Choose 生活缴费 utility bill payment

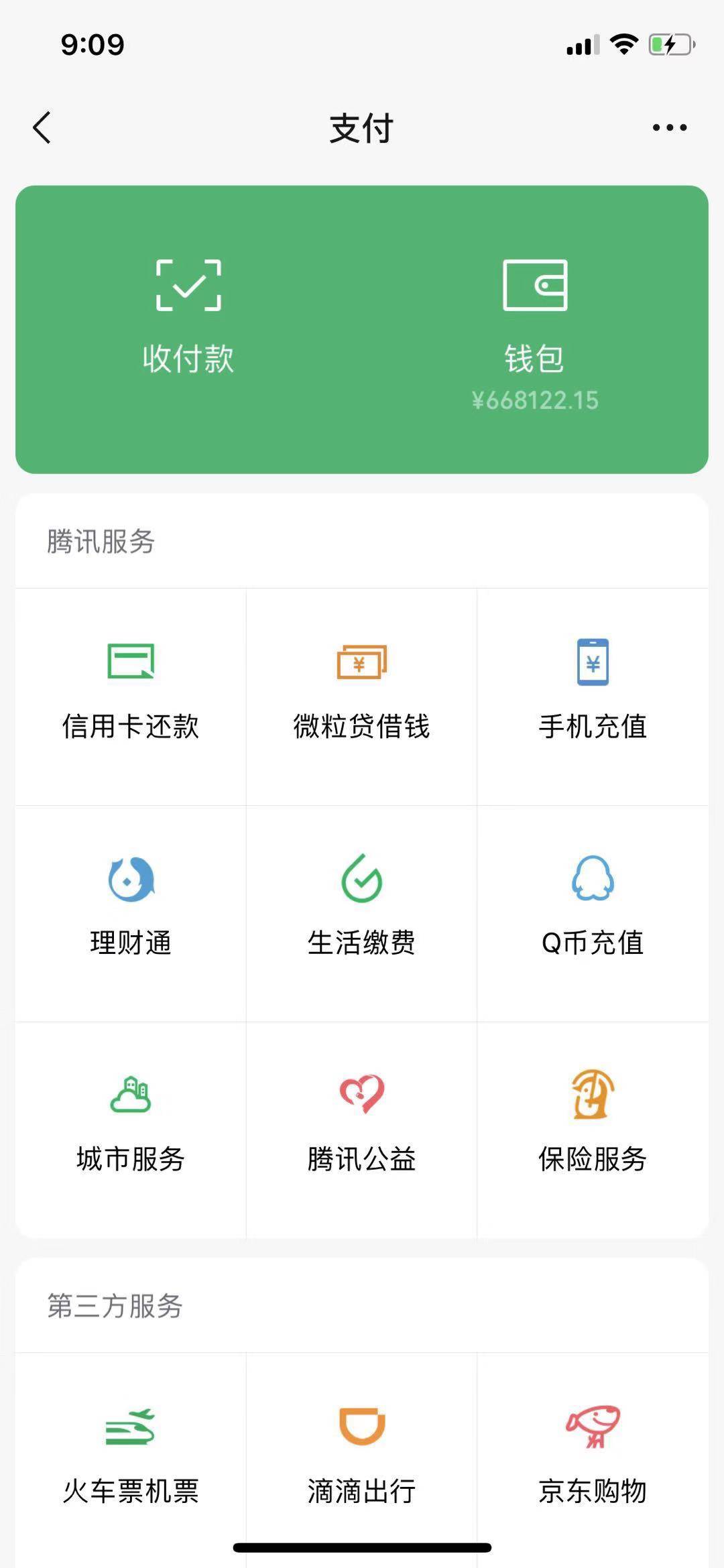click(x=361, y=913)
